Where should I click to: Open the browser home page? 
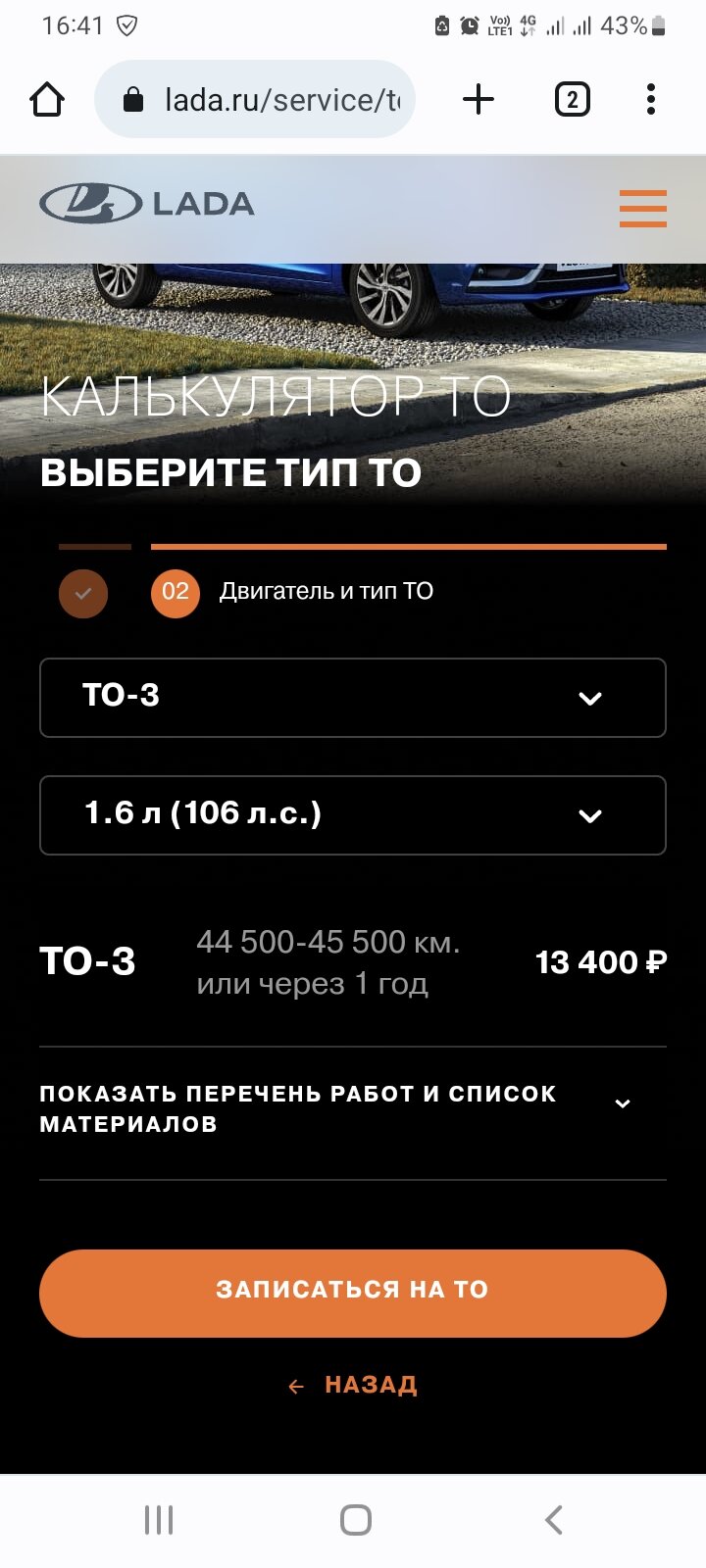pos(47,100)
